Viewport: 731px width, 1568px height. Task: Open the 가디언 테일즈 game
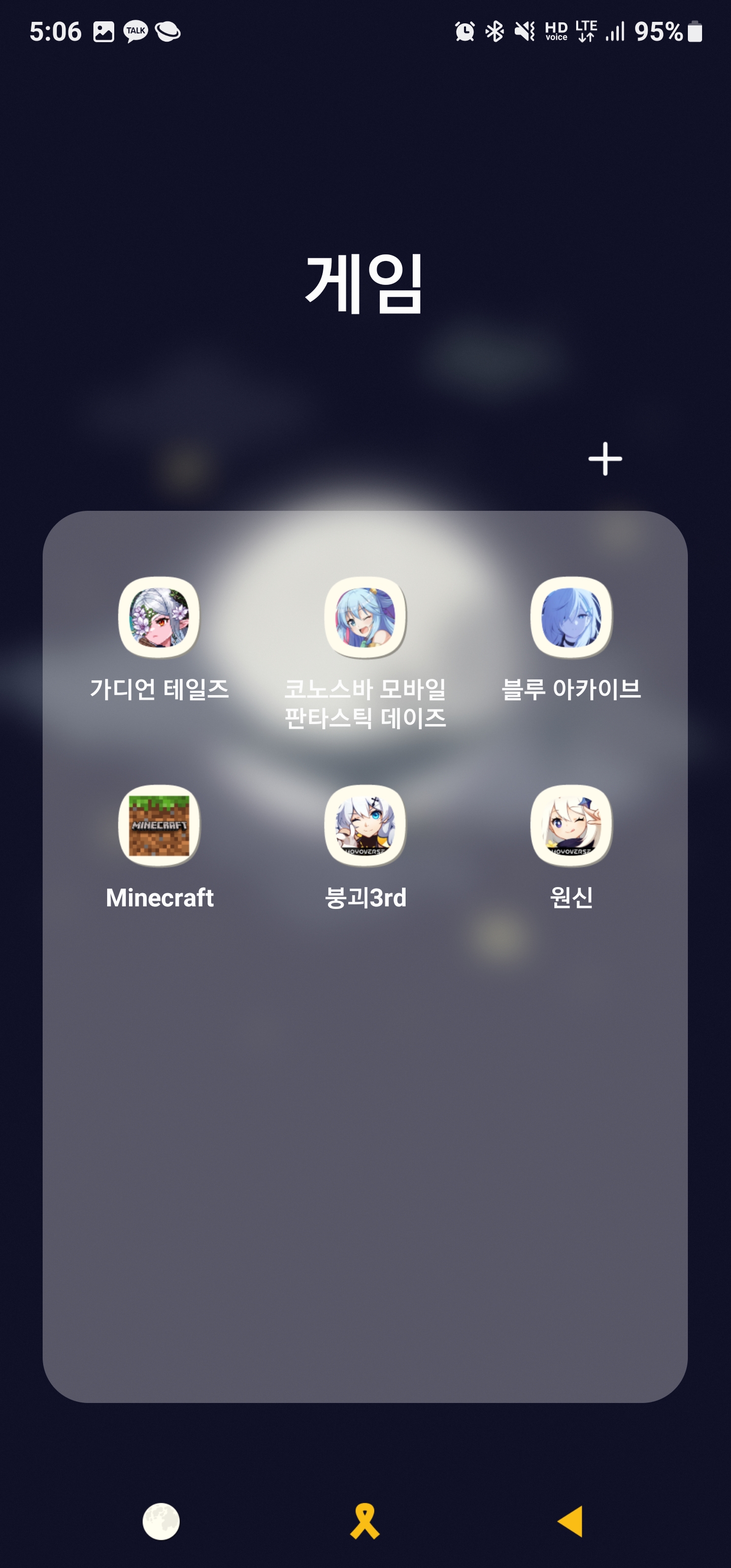point(159,618)
